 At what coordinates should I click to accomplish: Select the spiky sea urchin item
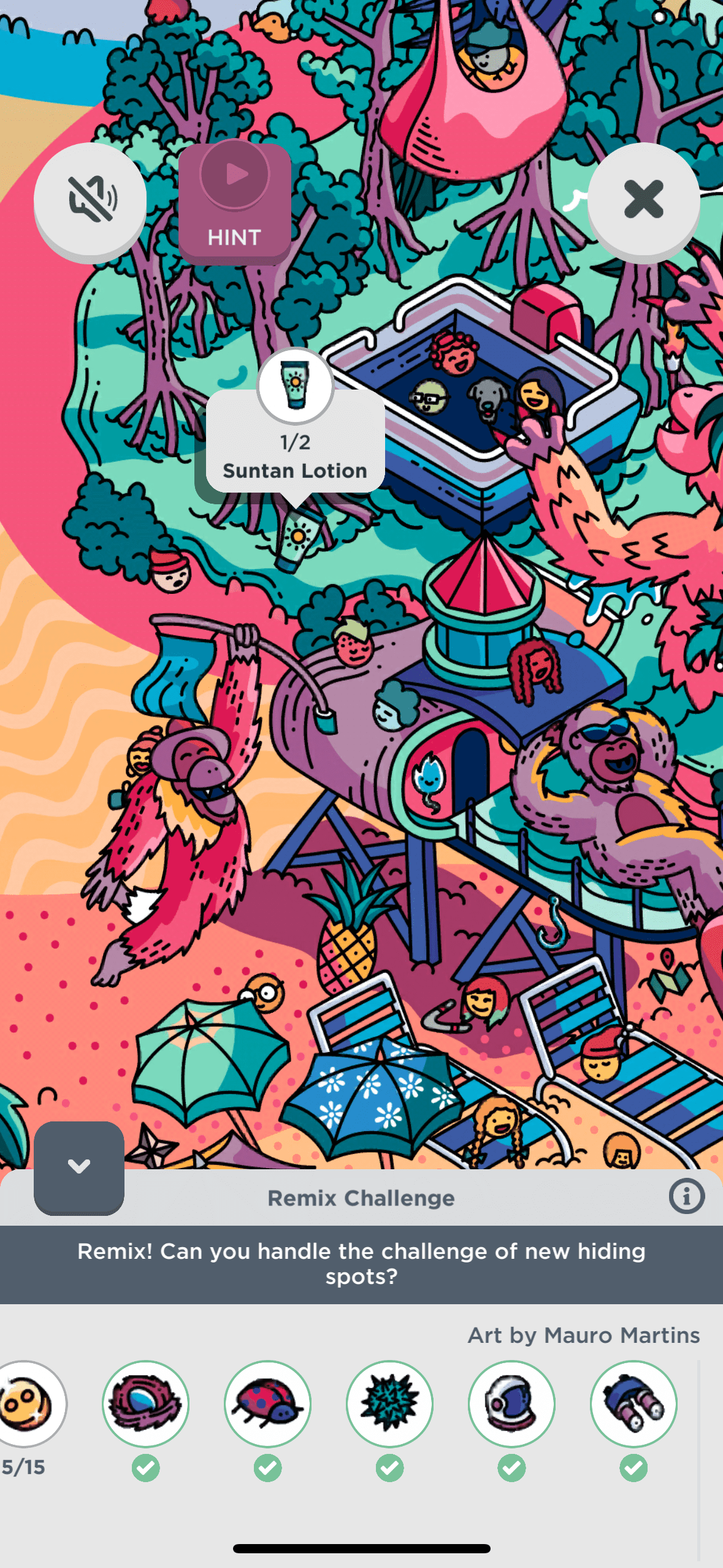tap(389, 1404)
